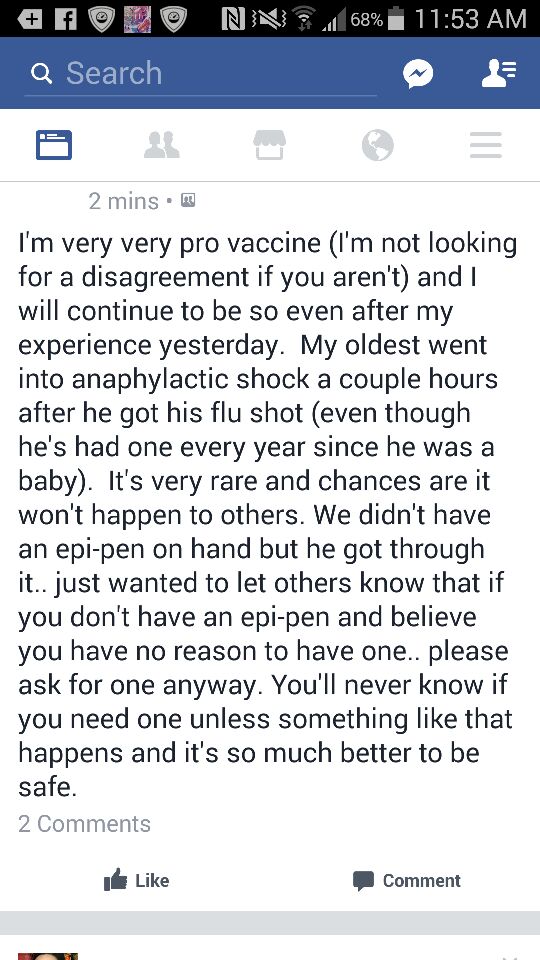Open Messenger from the top bar
Image resolution: width=540 pixels, height=960 pixels.
point(418,73)
